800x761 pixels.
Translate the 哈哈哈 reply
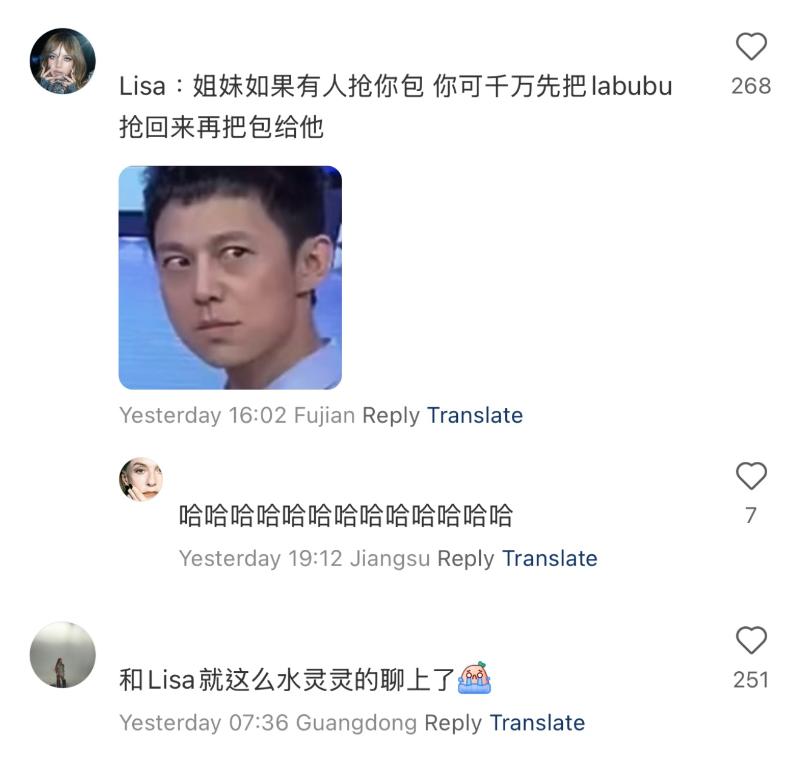click(549, 558)
